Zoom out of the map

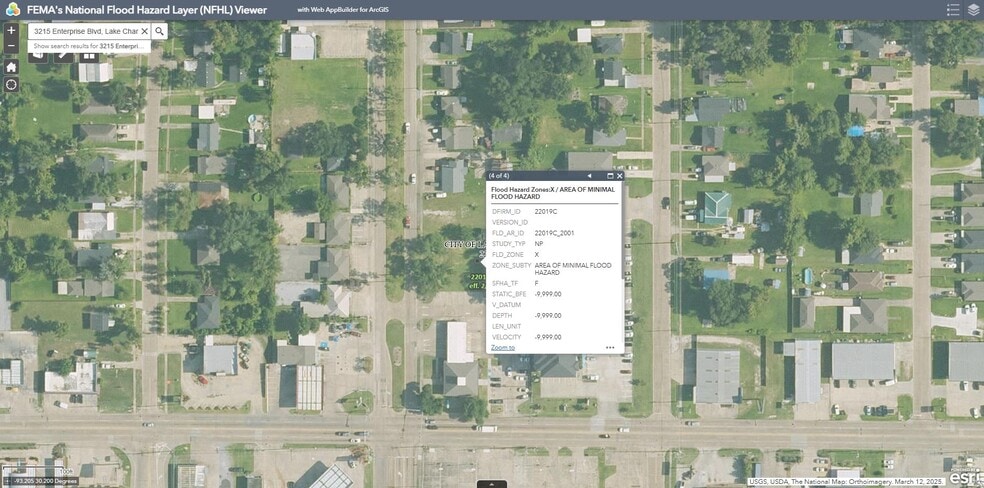[11, 46]
